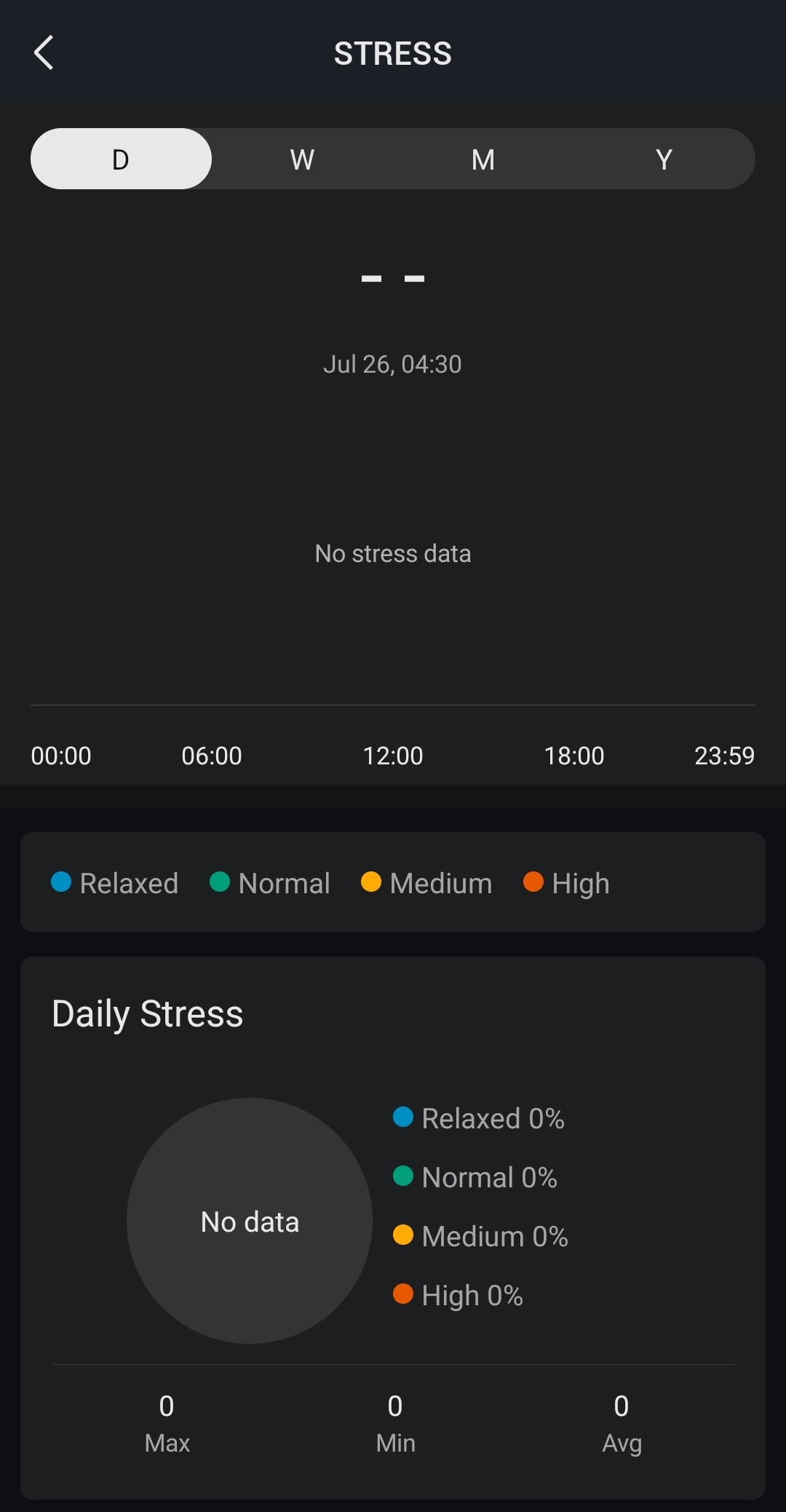Switch to the Y (year) view
This screenshot has height=1512, width=786.
tap(664, 159)
